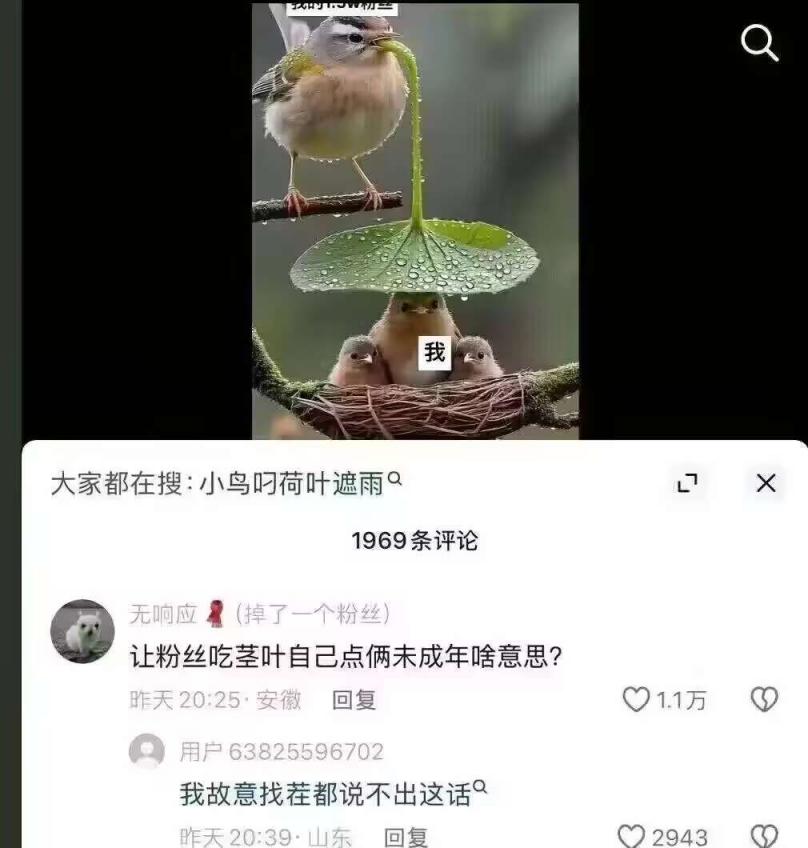Close the comments panel
This screenshot has height=848, width=808.
tap(766, 484)
